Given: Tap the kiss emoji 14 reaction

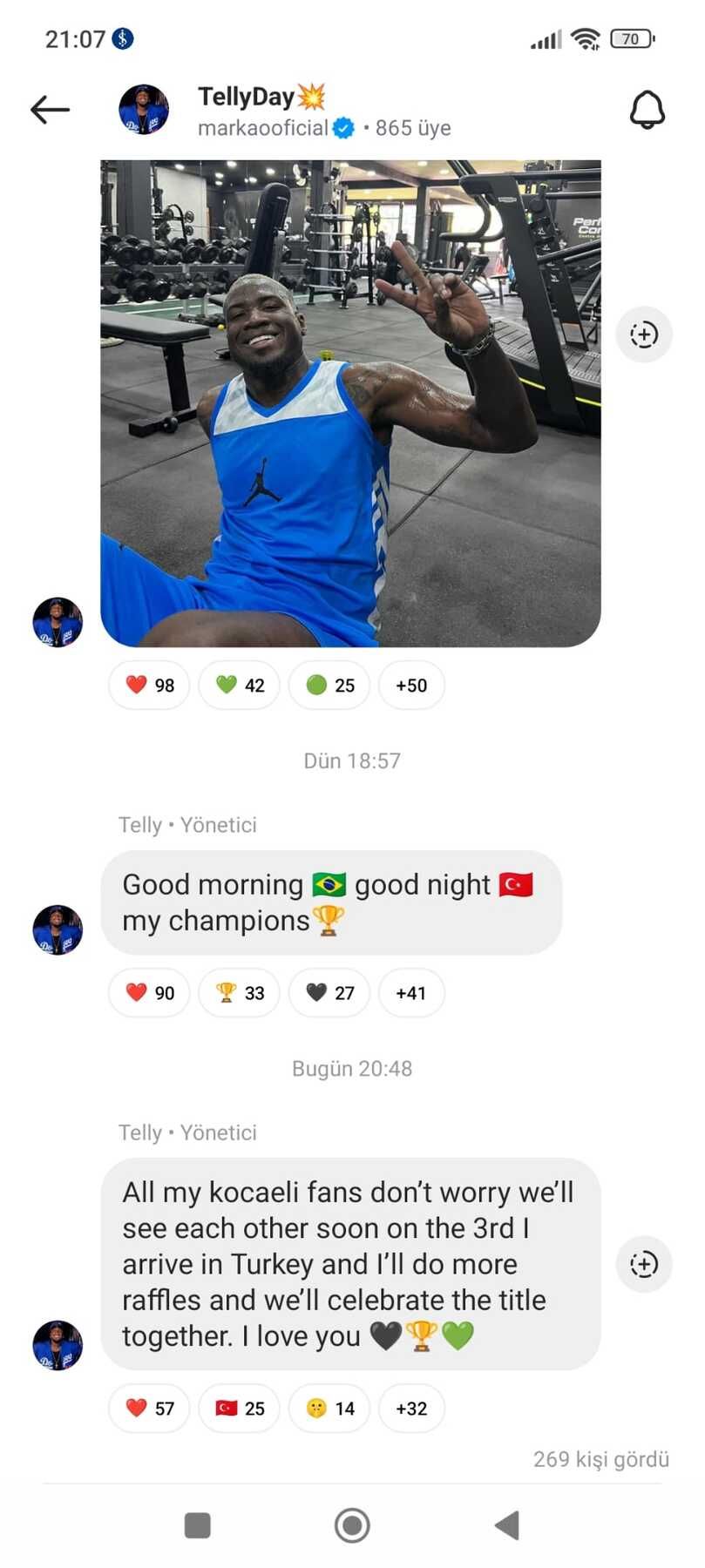Looking at the screenshot, I should (329, 1409).
